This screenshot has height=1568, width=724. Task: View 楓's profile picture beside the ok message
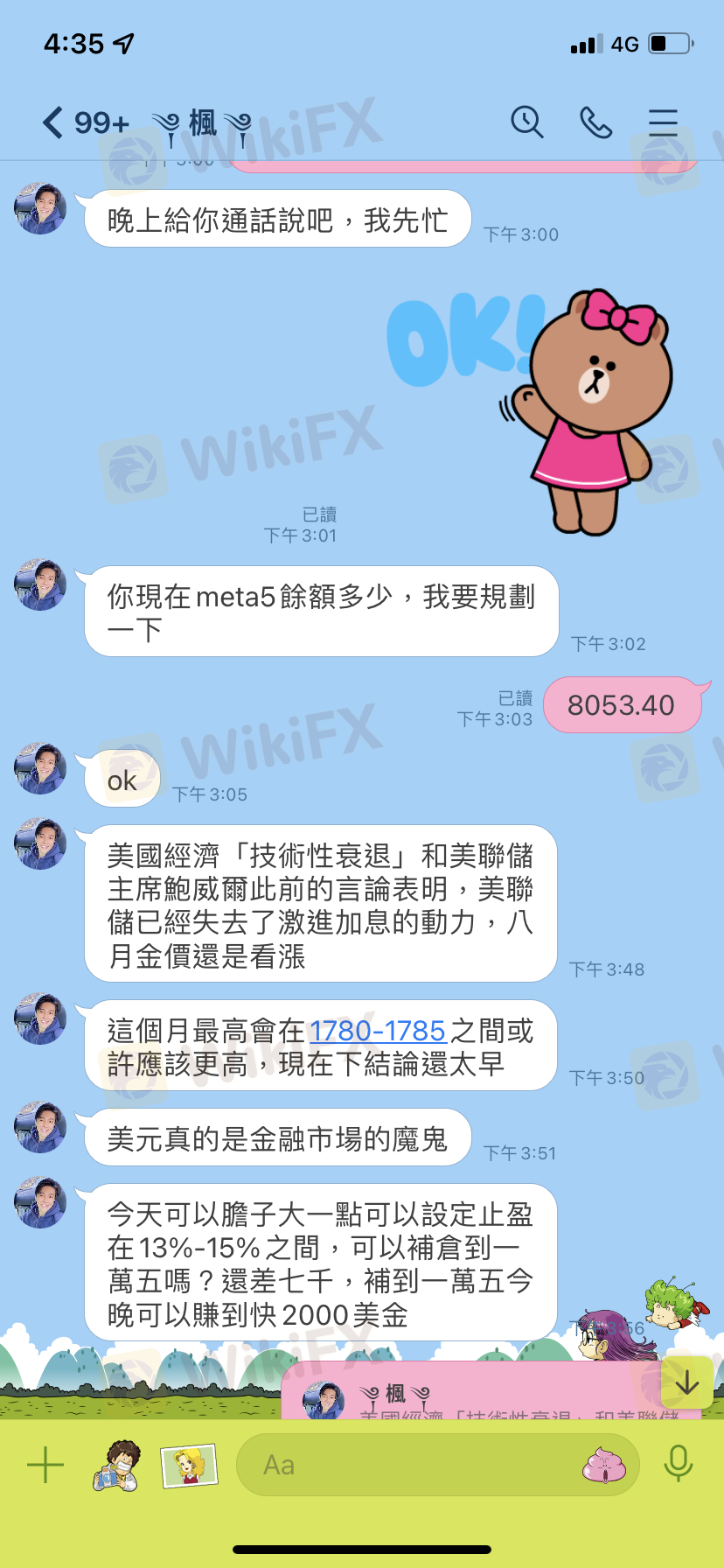[x=40, y=768]
